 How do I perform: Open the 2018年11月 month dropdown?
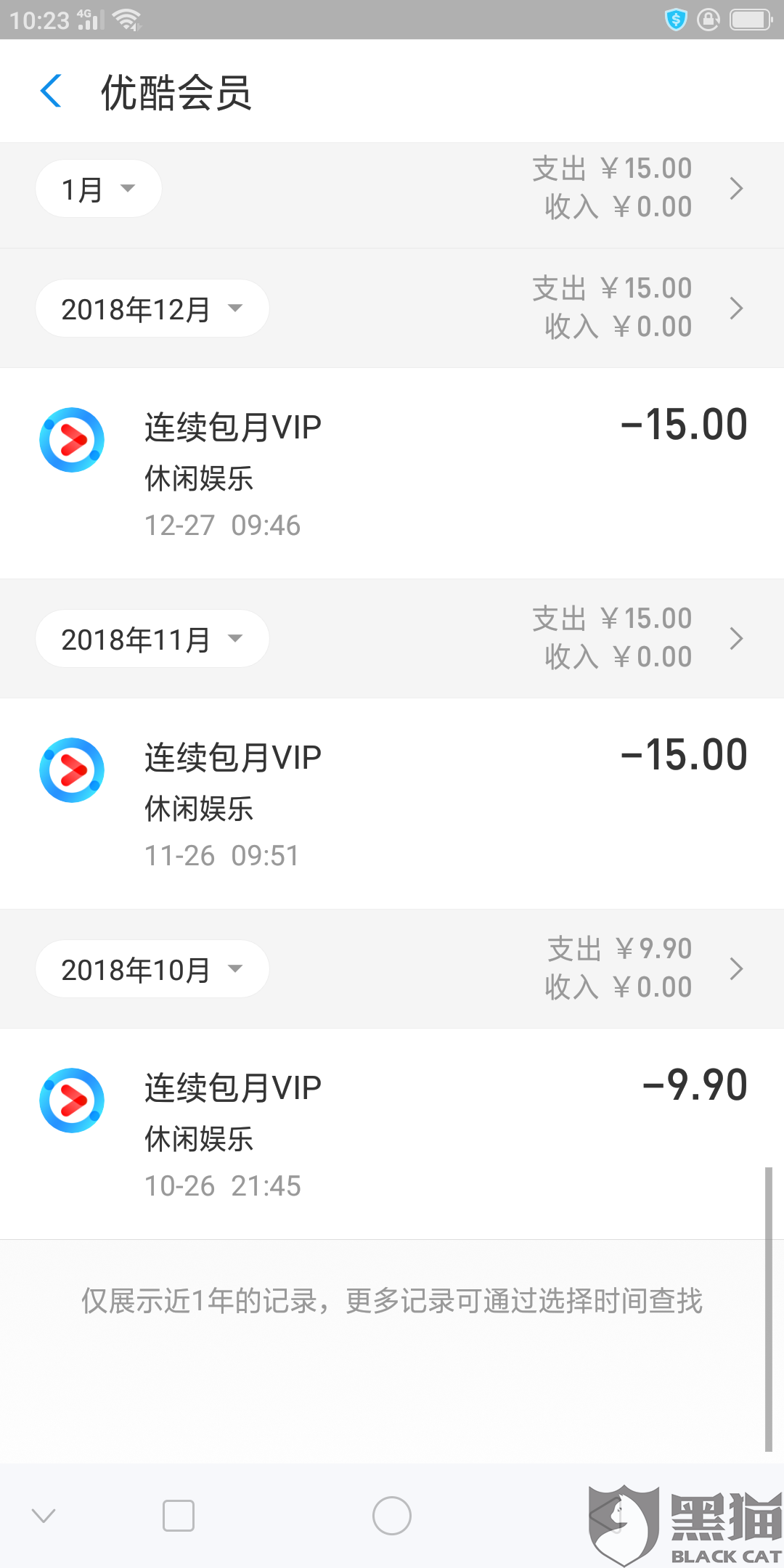[152, 639]
